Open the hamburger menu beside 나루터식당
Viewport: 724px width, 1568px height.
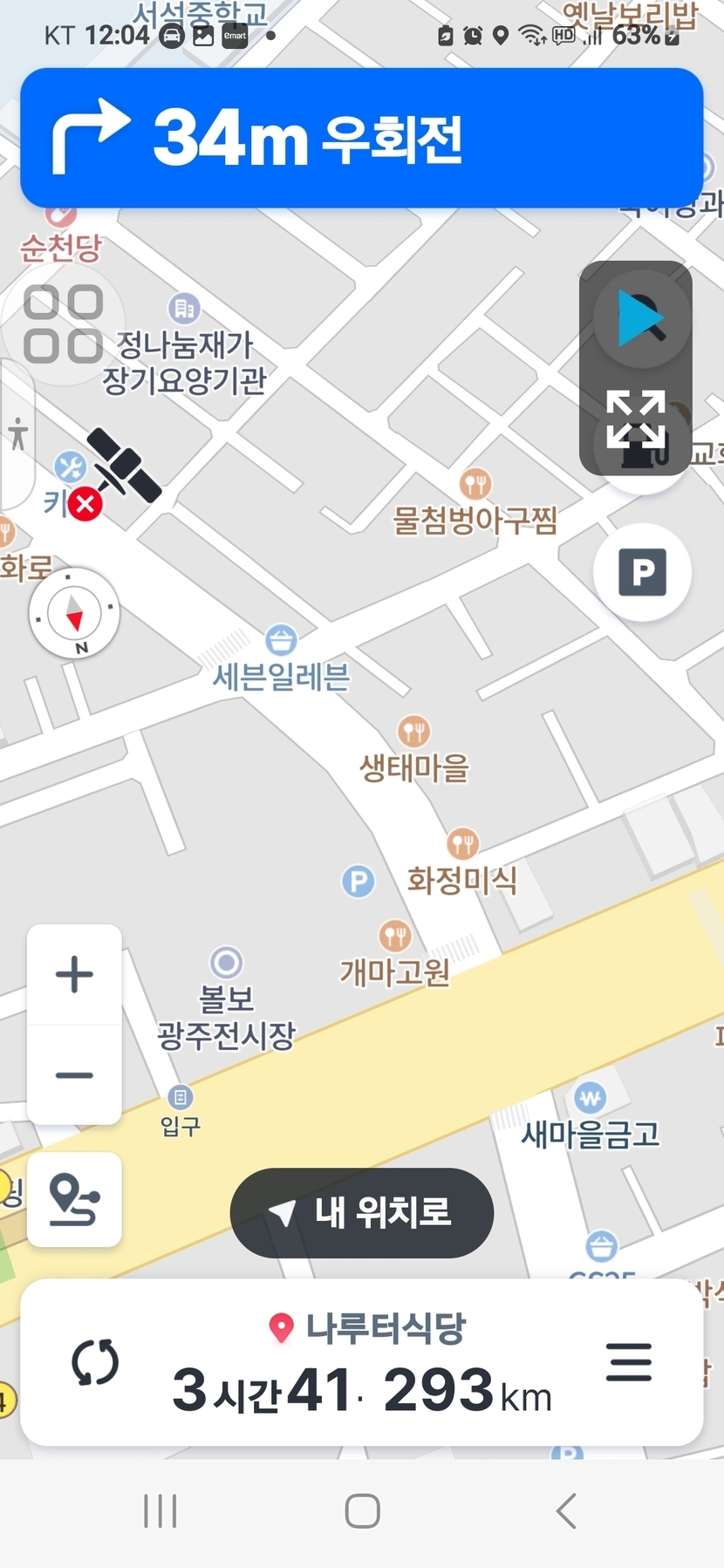click(629, 1361)
